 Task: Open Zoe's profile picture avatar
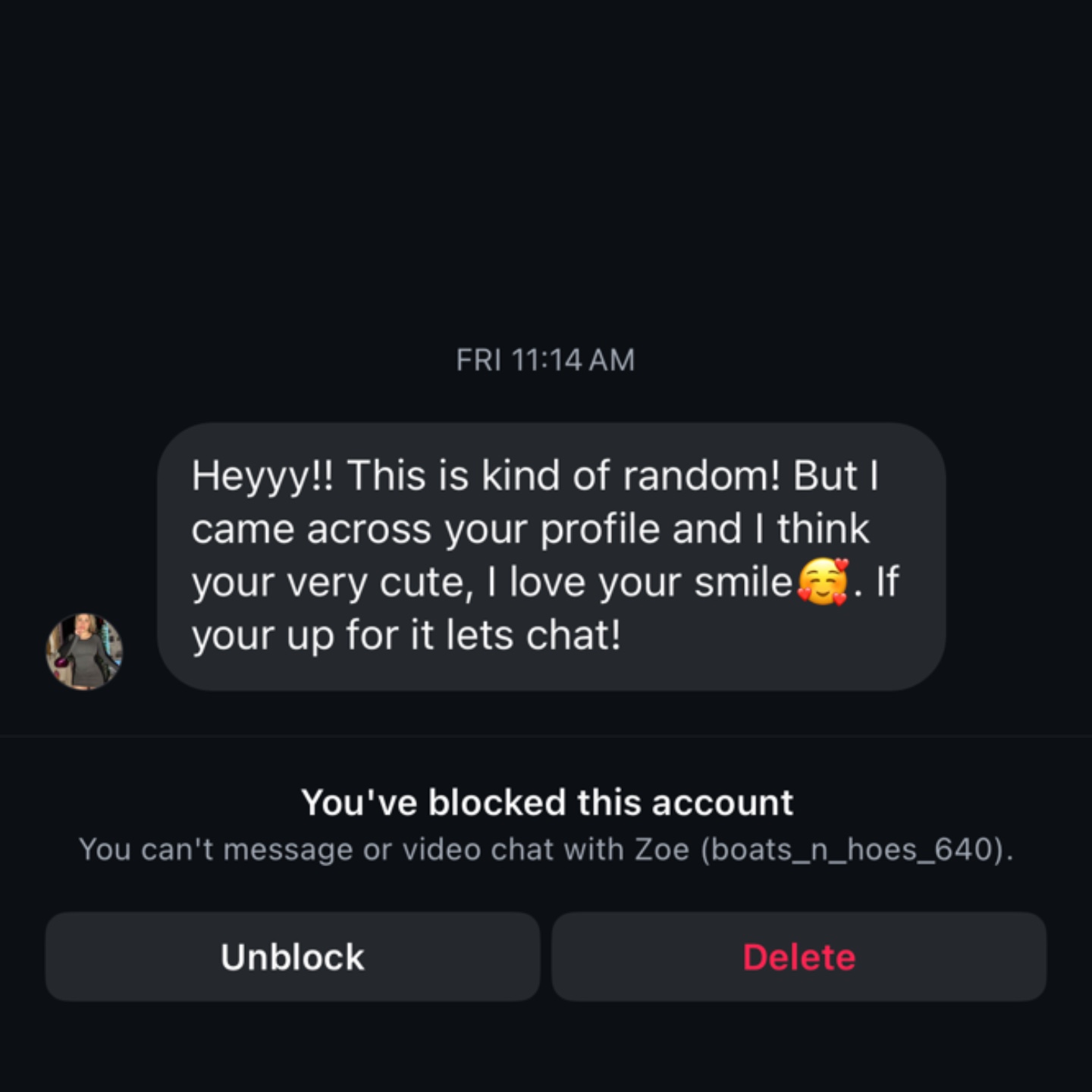(x=84, y=651)
